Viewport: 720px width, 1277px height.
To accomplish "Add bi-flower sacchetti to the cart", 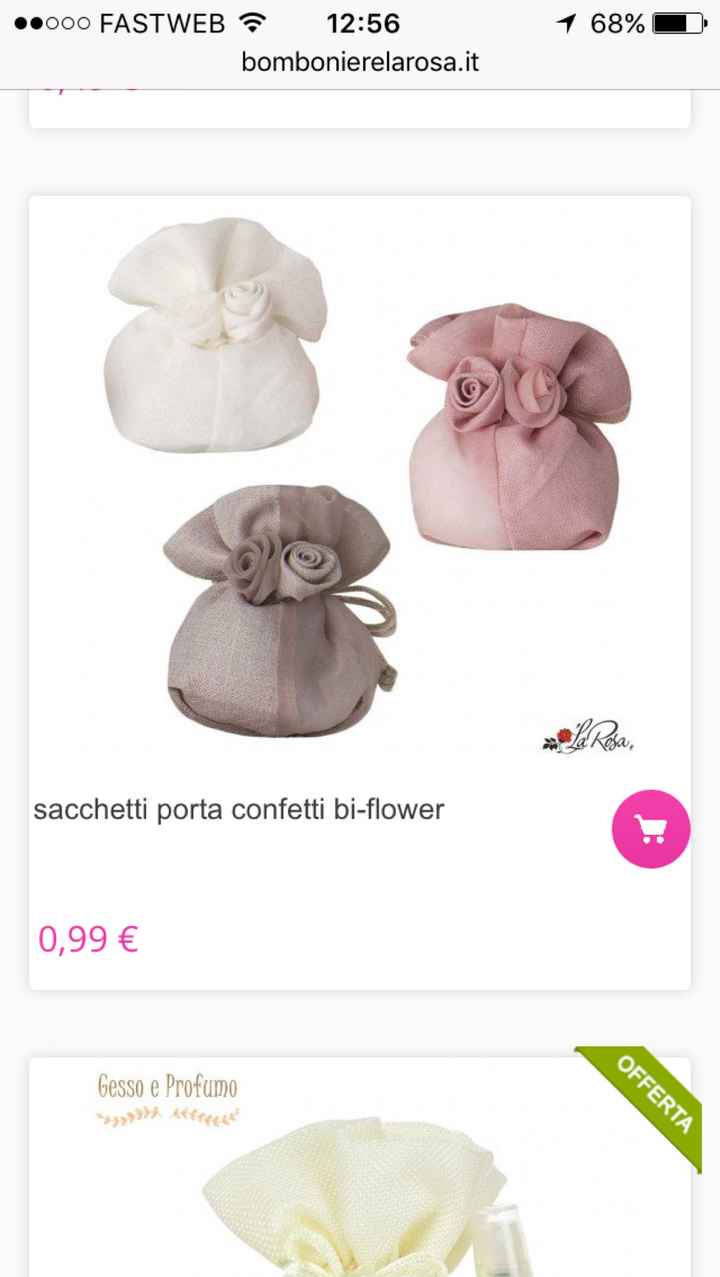I will click(651, 828).
